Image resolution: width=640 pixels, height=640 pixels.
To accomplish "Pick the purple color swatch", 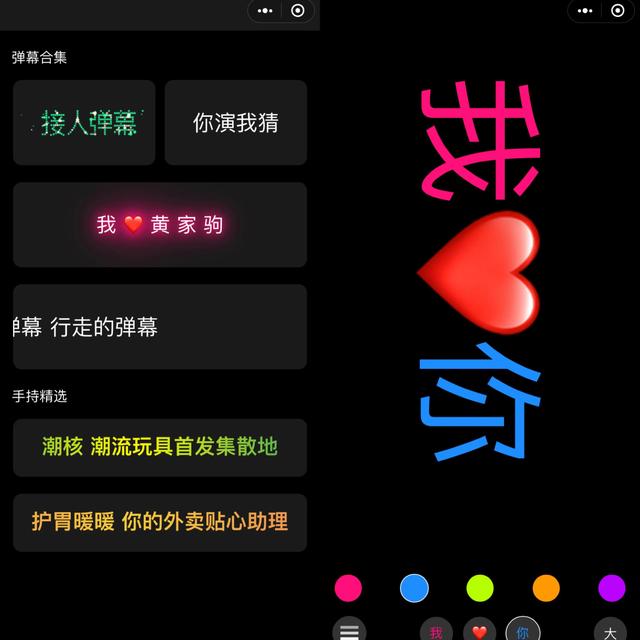I will (611, 588).
